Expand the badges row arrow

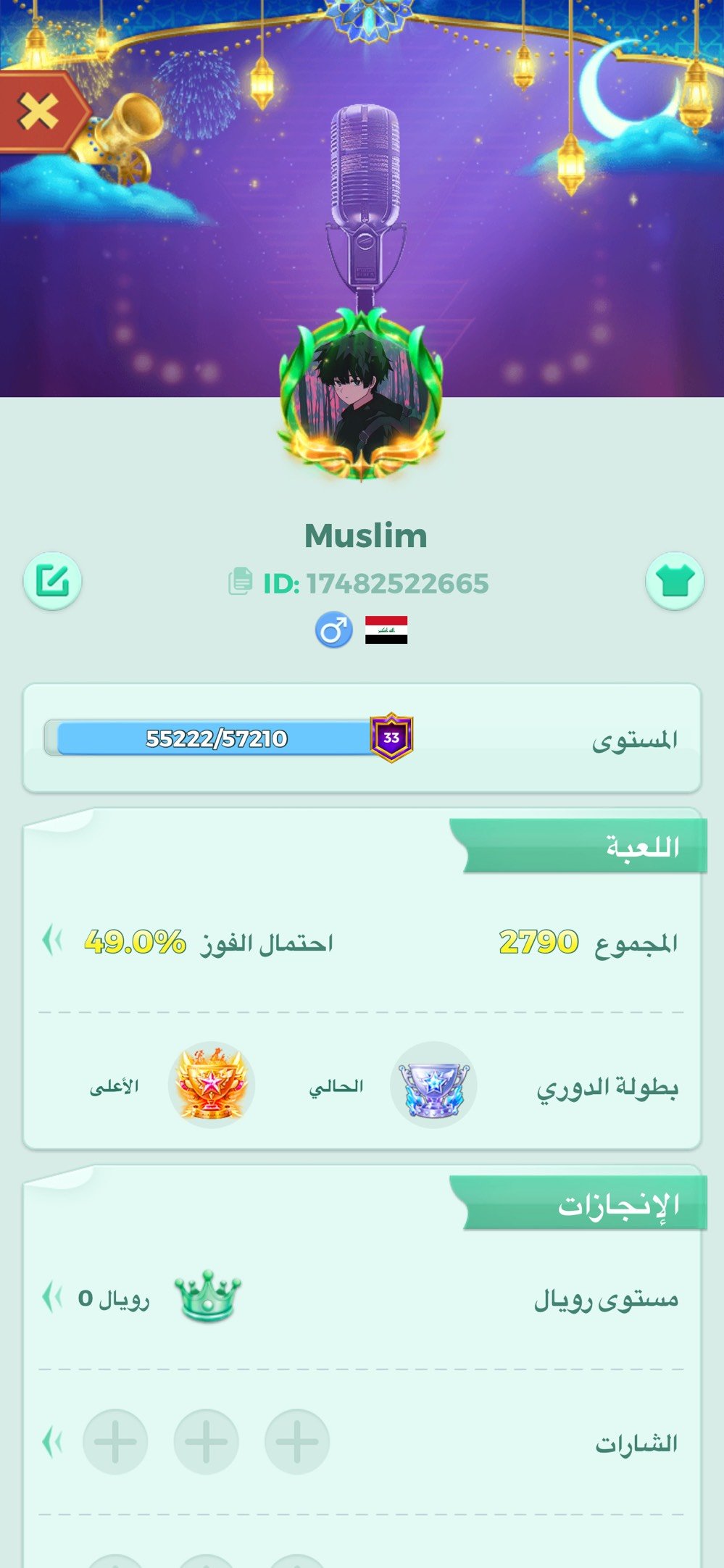tap(52, 1441)
